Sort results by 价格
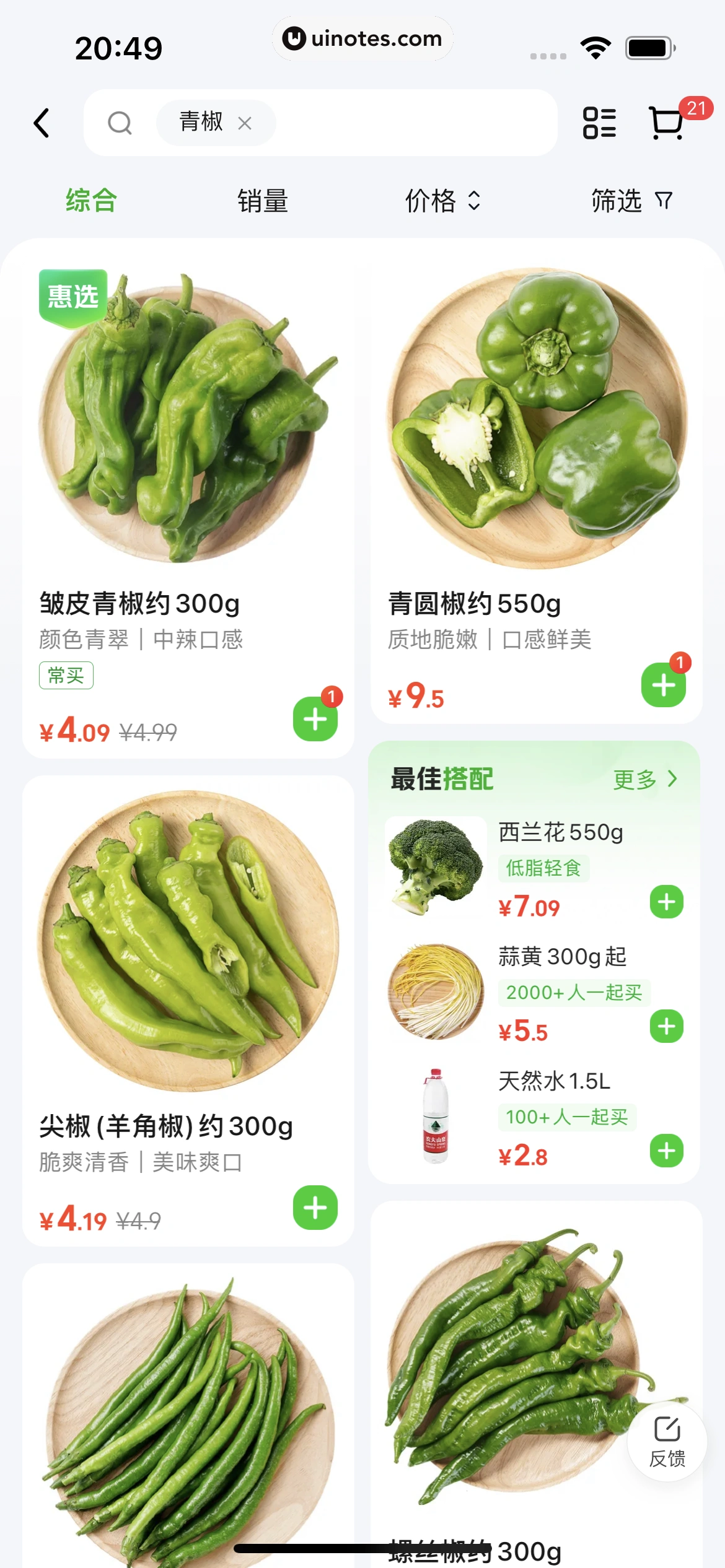Viewport: 725px width, 1568px height. [x=442, y=201]
